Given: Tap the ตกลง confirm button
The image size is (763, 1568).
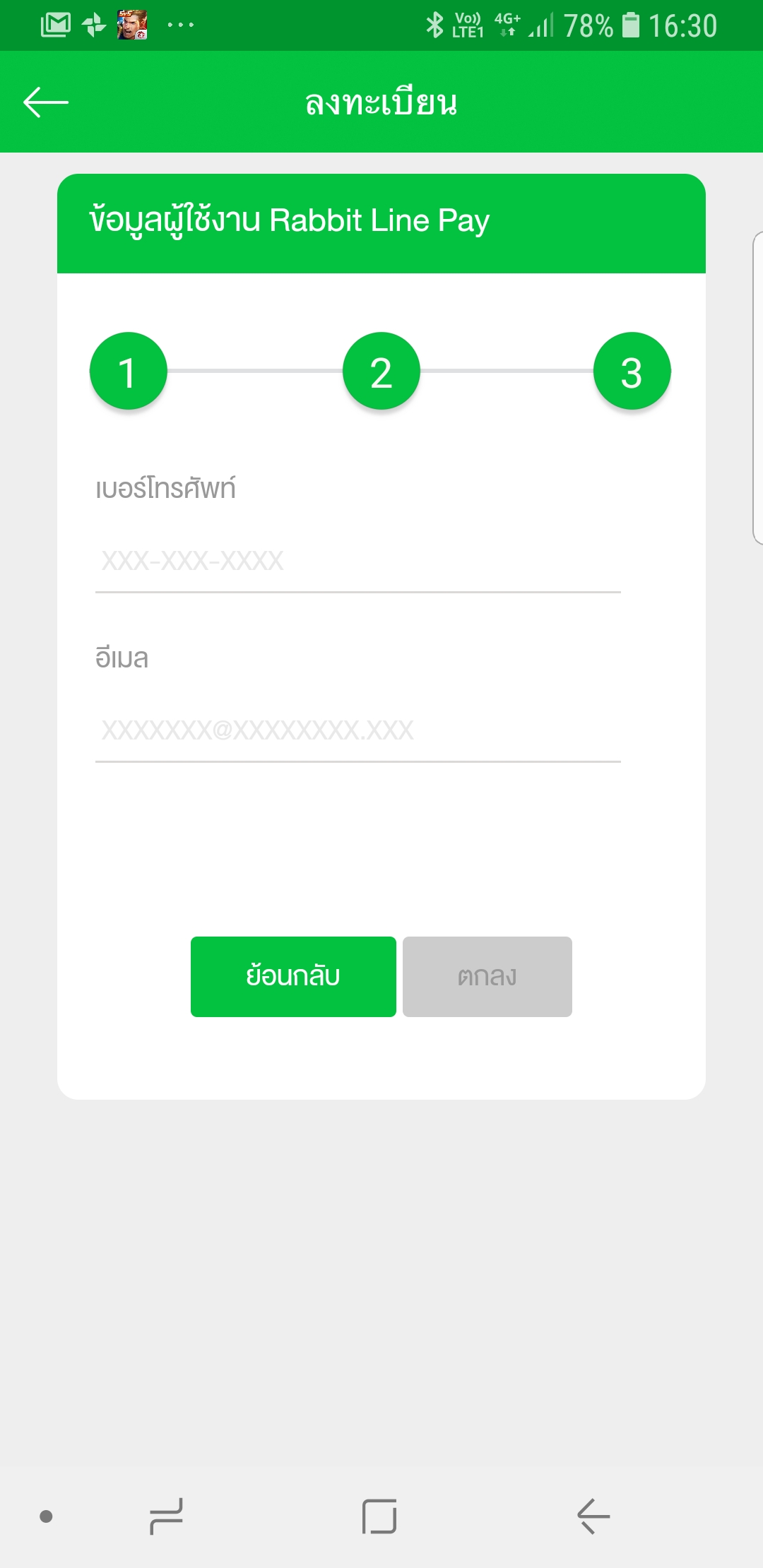Looking at the screenshot, I should tap(487, 976).
